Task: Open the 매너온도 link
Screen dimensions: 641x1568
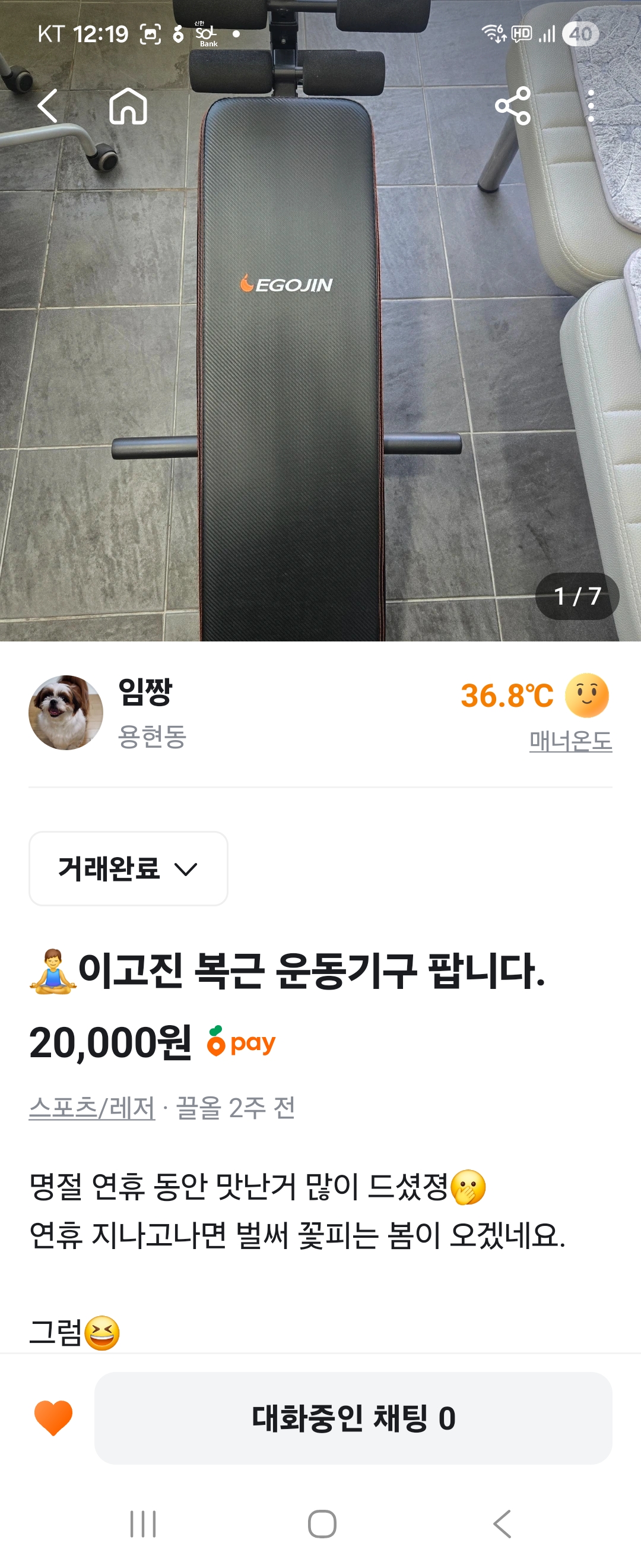Action: click(570, 741)
